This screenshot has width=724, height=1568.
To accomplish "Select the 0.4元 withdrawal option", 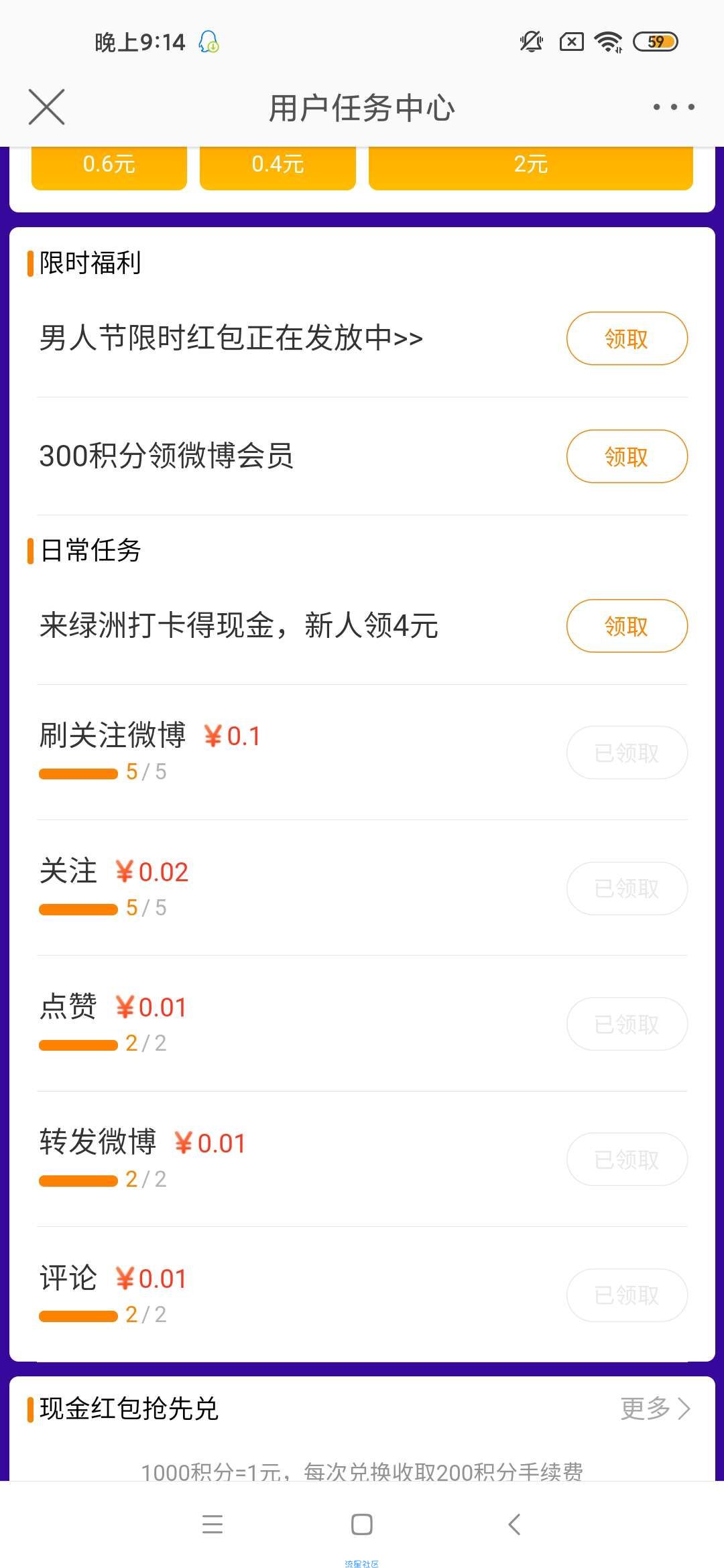I will click(278, 165).
